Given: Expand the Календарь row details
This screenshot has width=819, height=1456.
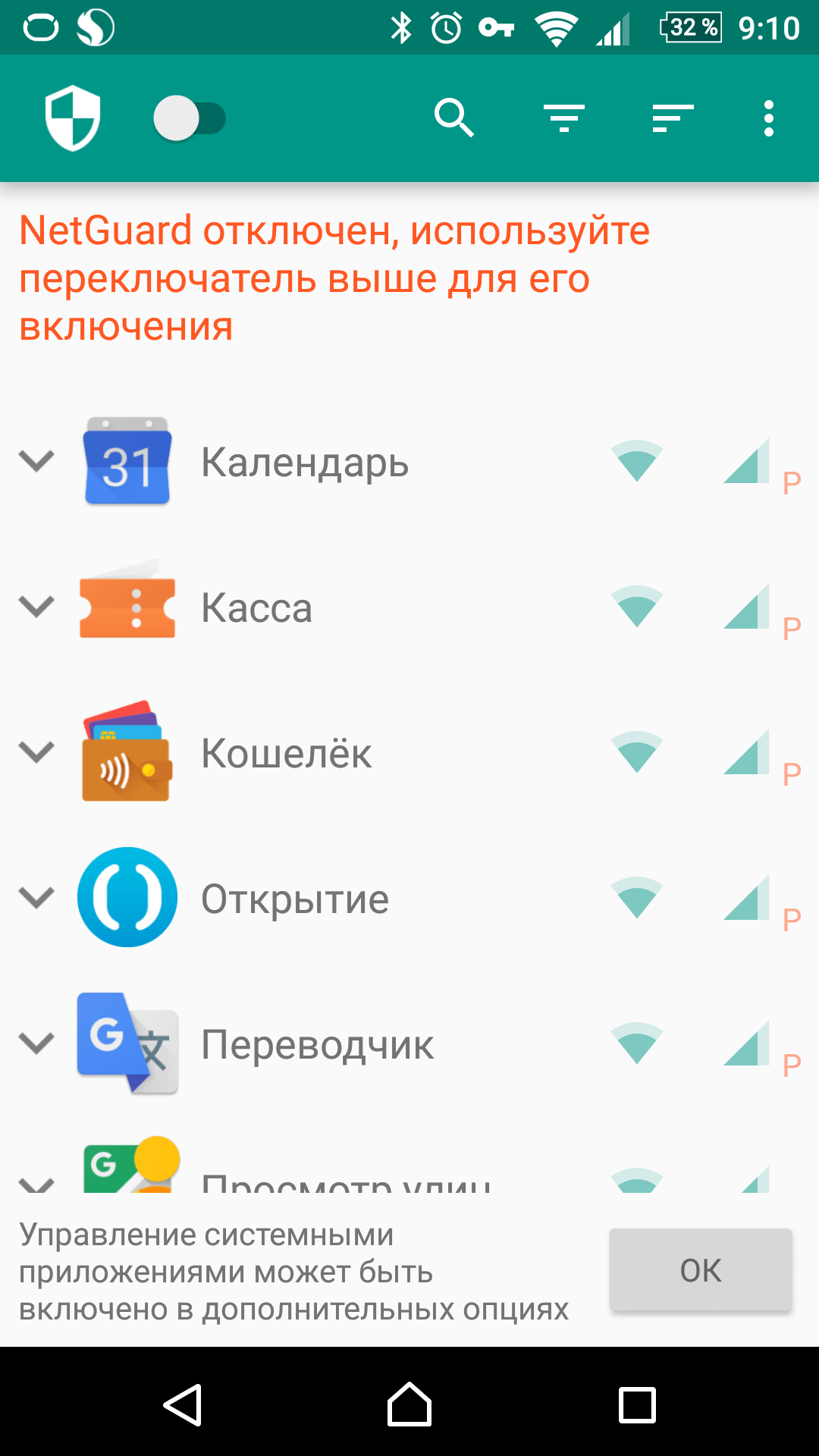Looking at the screenshot, I should (x=36, y=461).
